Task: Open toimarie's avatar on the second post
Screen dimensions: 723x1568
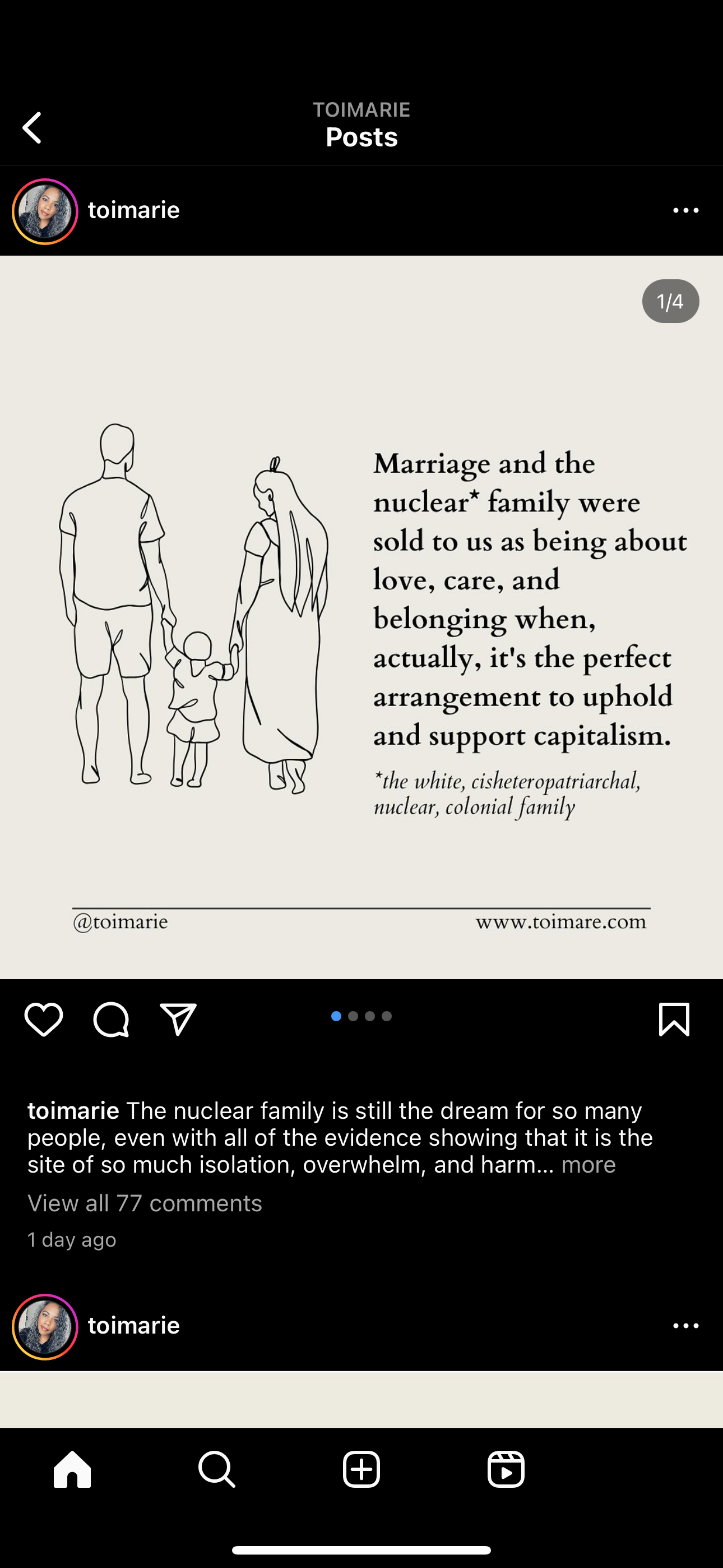Action: [45, 1327]
